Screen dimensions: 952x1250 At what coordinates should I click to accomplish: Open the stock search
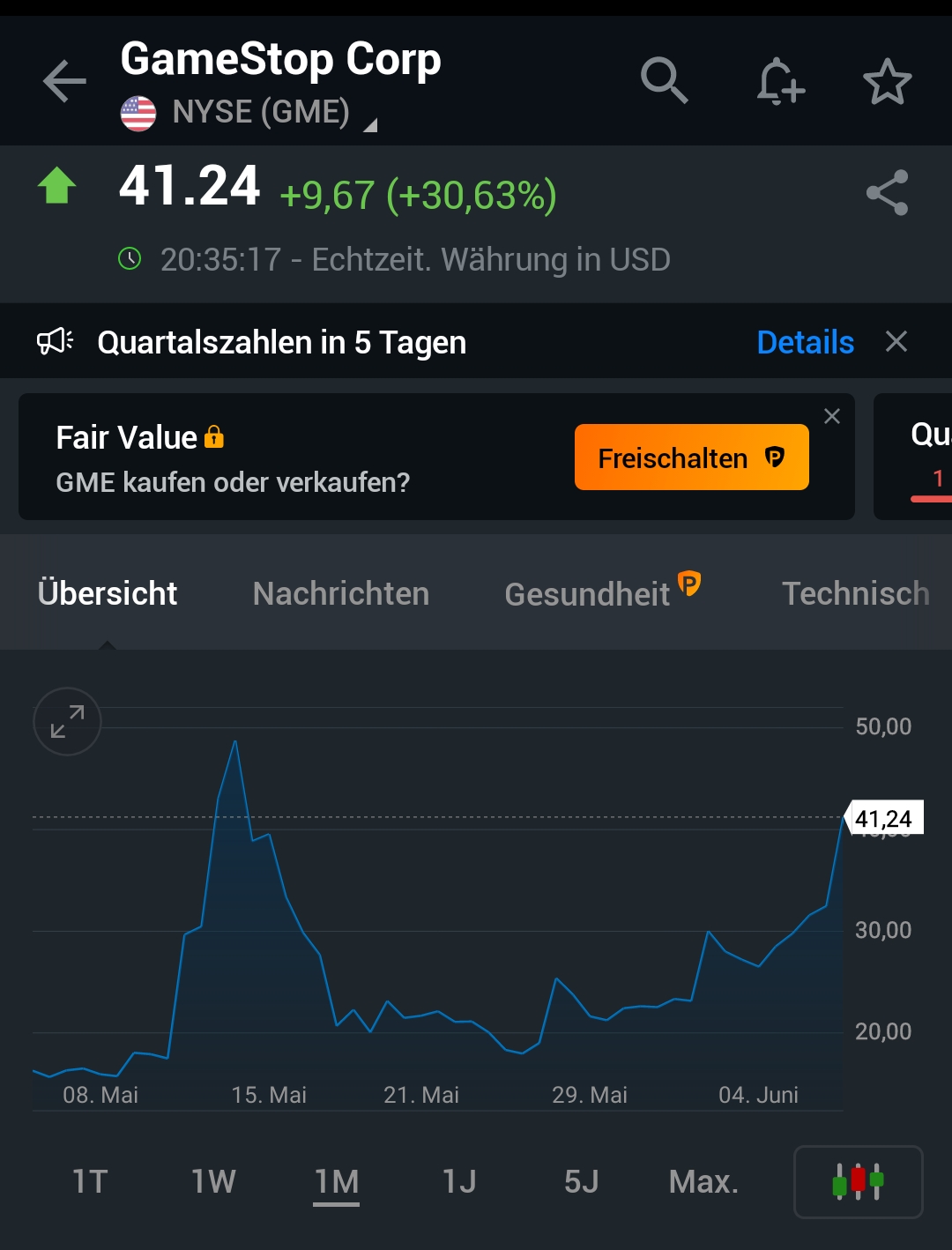pyautogui.click(x=665, y=80)
